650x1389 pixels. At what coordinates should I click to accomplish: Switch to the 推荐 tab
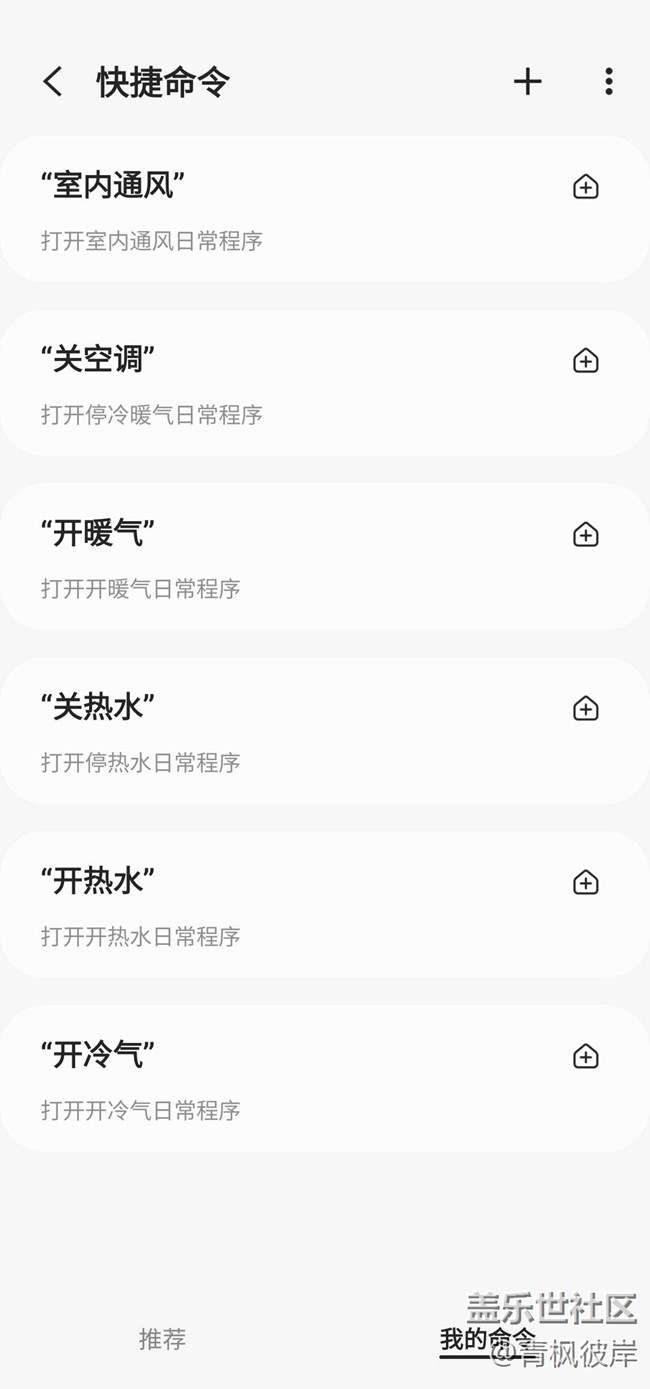[x=162, y=1339]
